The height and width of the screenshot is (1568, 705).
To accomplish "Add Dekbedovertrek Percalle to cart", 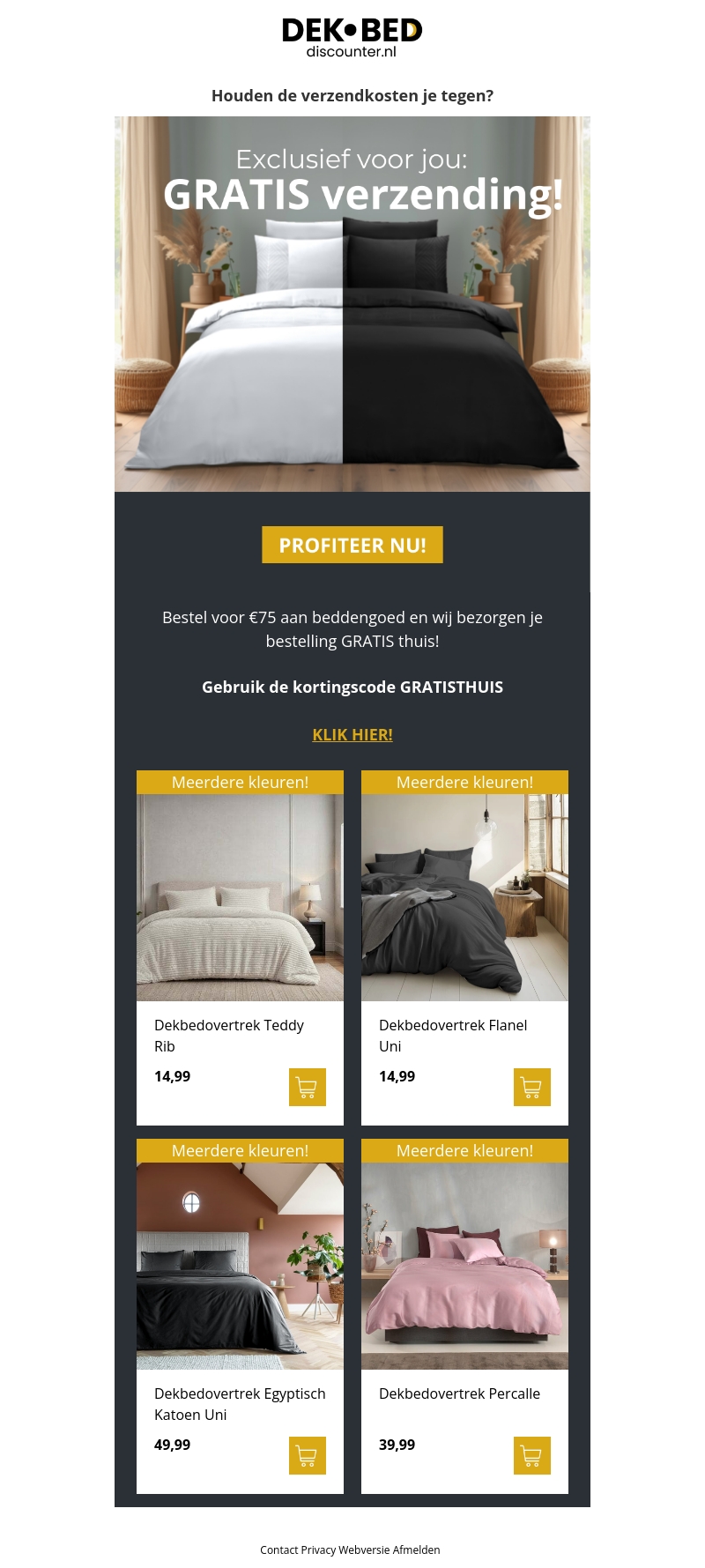I will coord(531,1455).
